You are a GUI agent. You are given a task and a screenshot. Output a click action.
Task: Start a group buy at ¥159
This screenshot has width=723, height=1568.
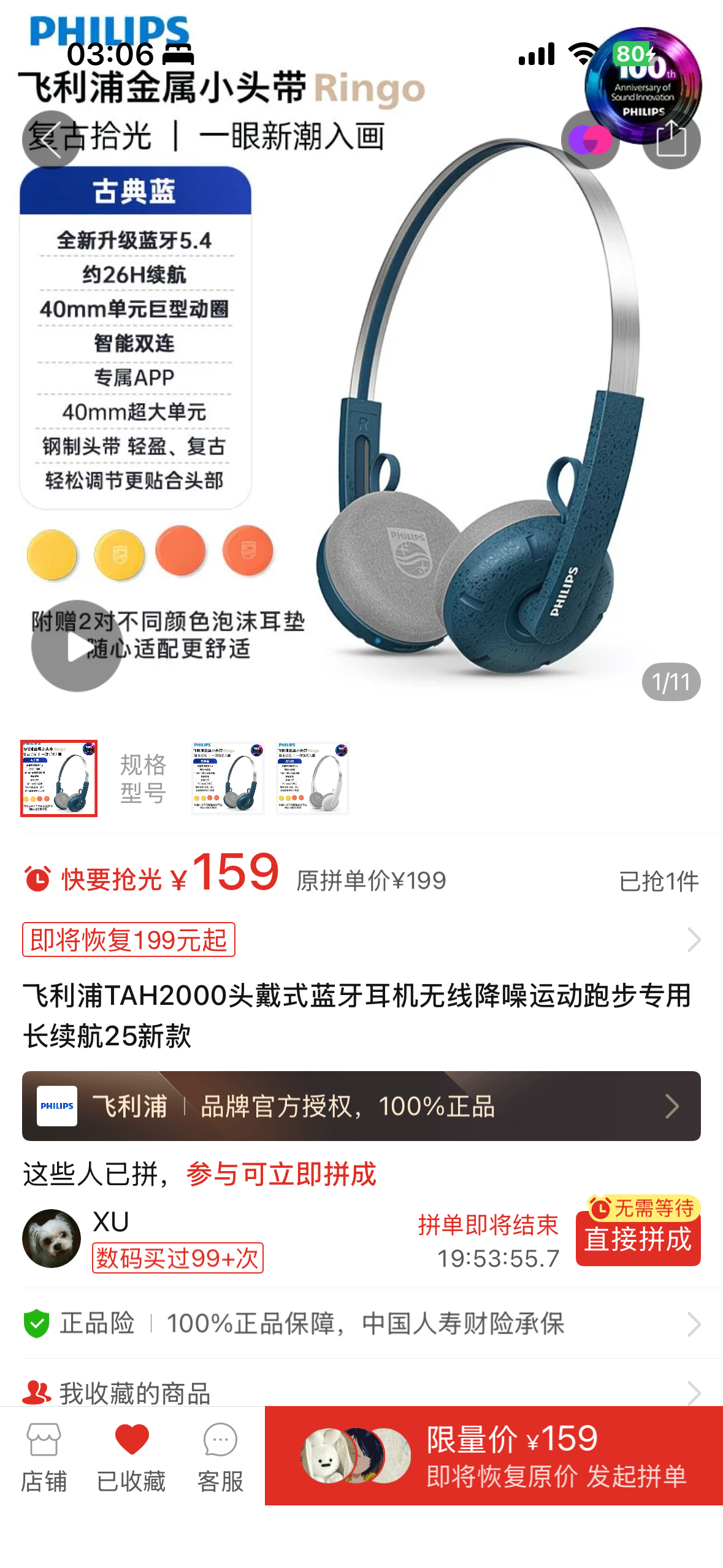pos(494,1456)
